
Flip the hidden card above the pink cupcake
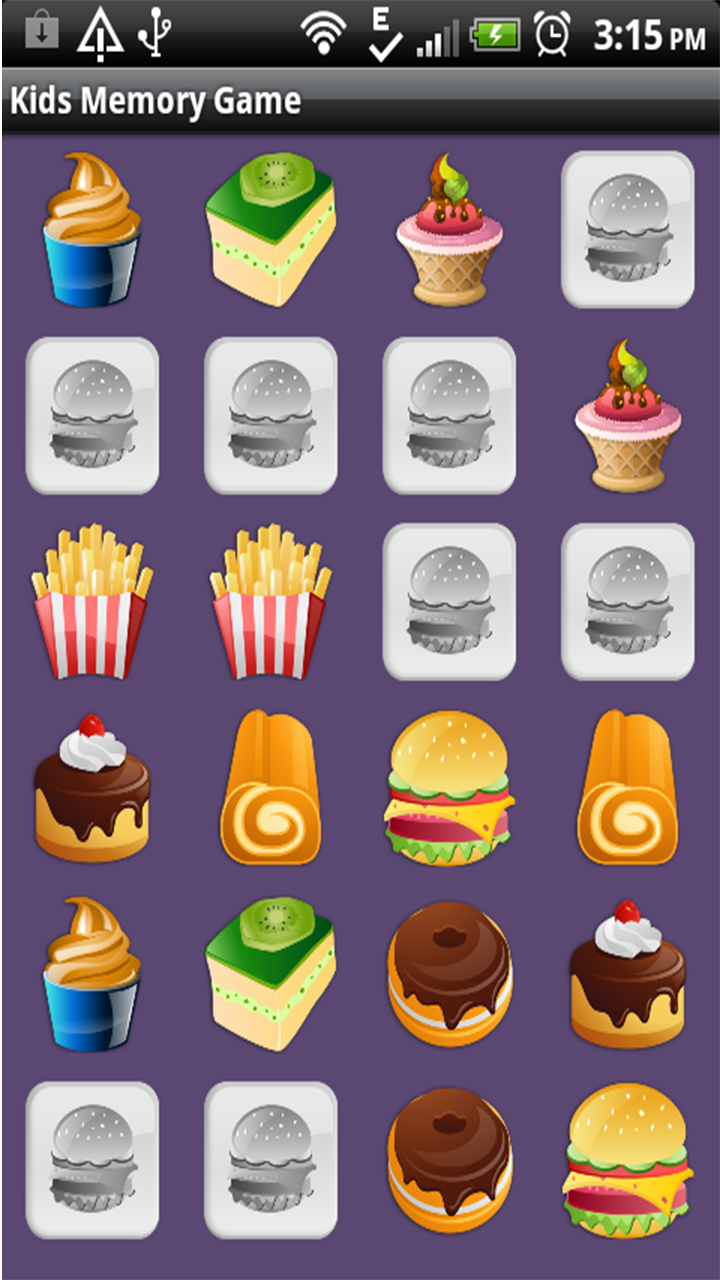[x=627, y=229]
